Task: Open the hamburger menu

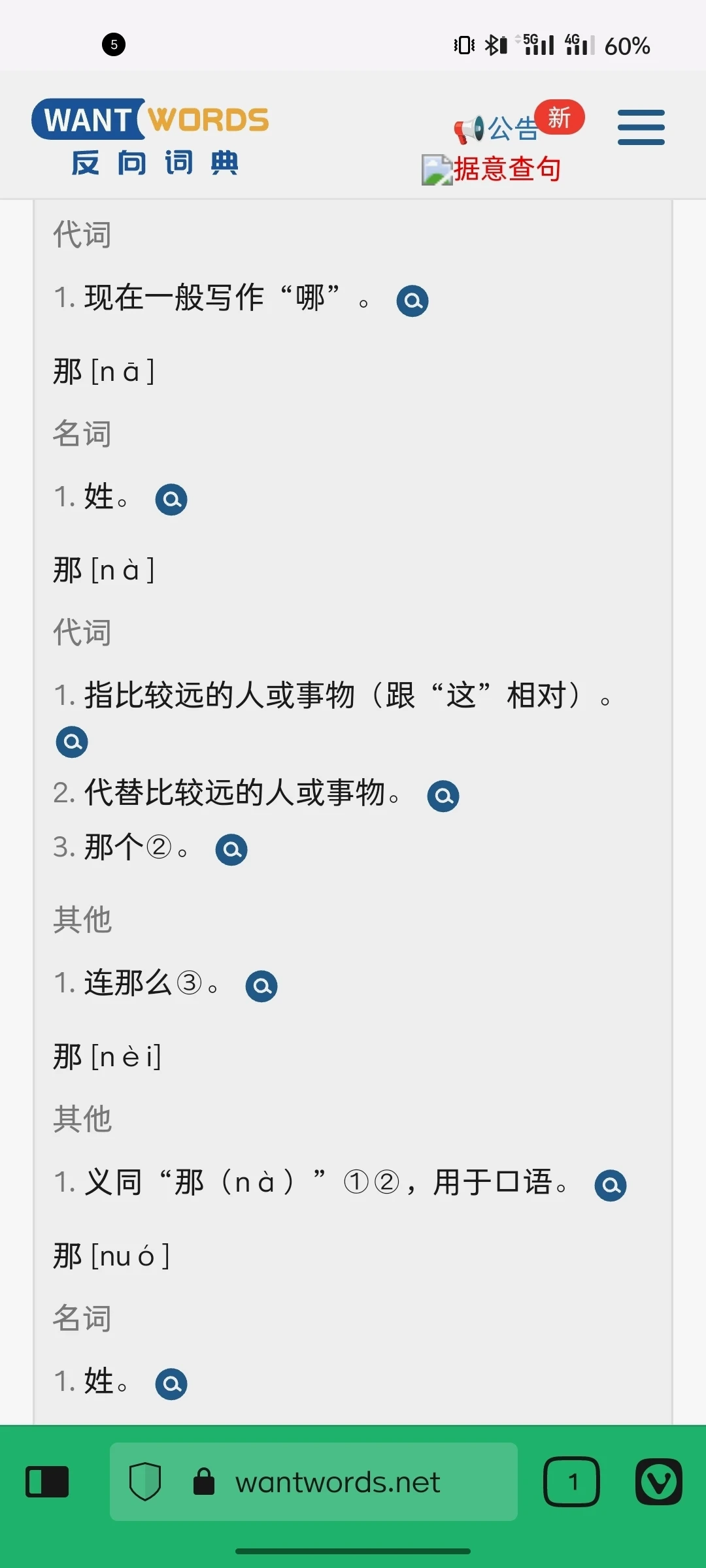Action: pyautogui.click(x=641, y=127)
